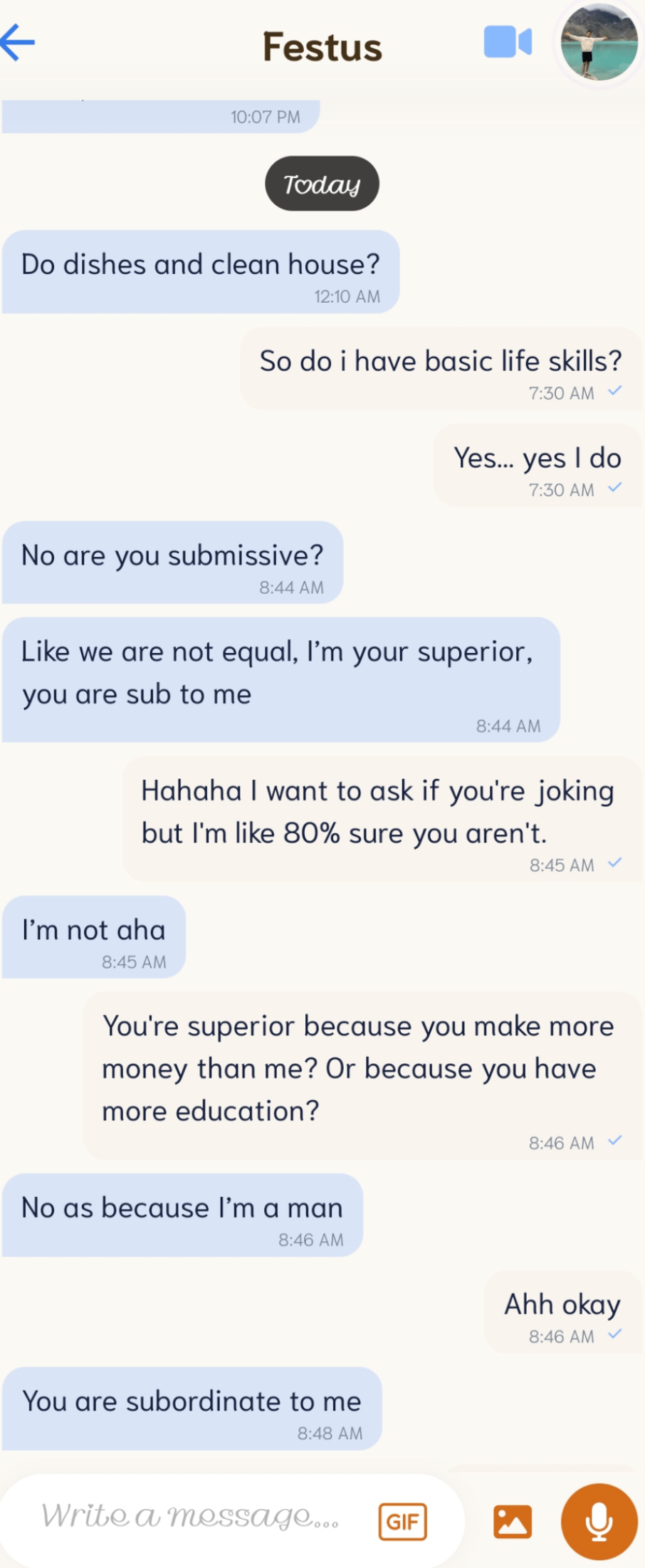Viewport: 645px width, 1568px height.
Task: Start a video call with Festus
Action: (x=508, y=42)
